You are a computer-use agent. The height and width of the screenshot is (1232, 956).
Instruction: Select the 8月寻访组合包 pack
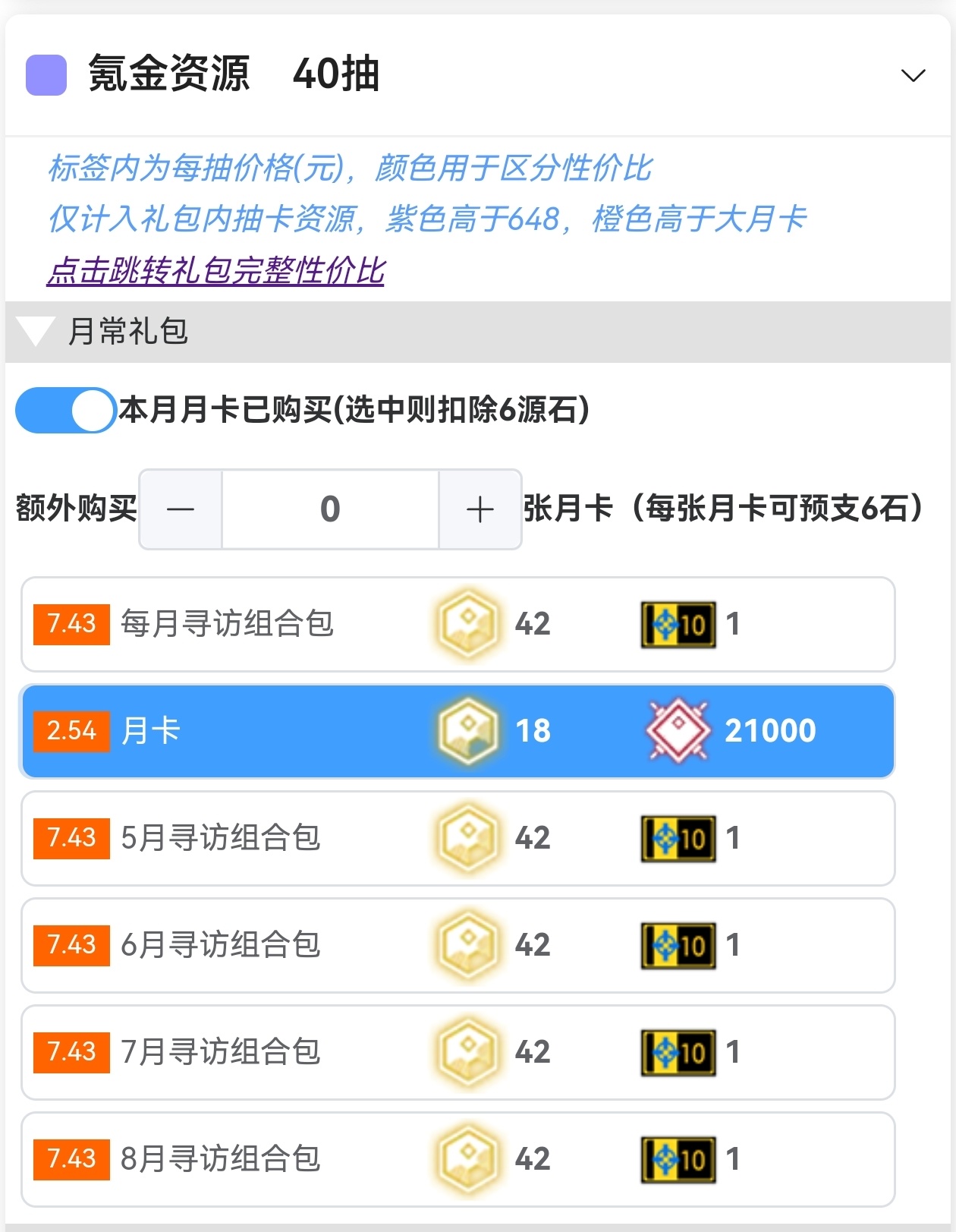point(458,1160)
